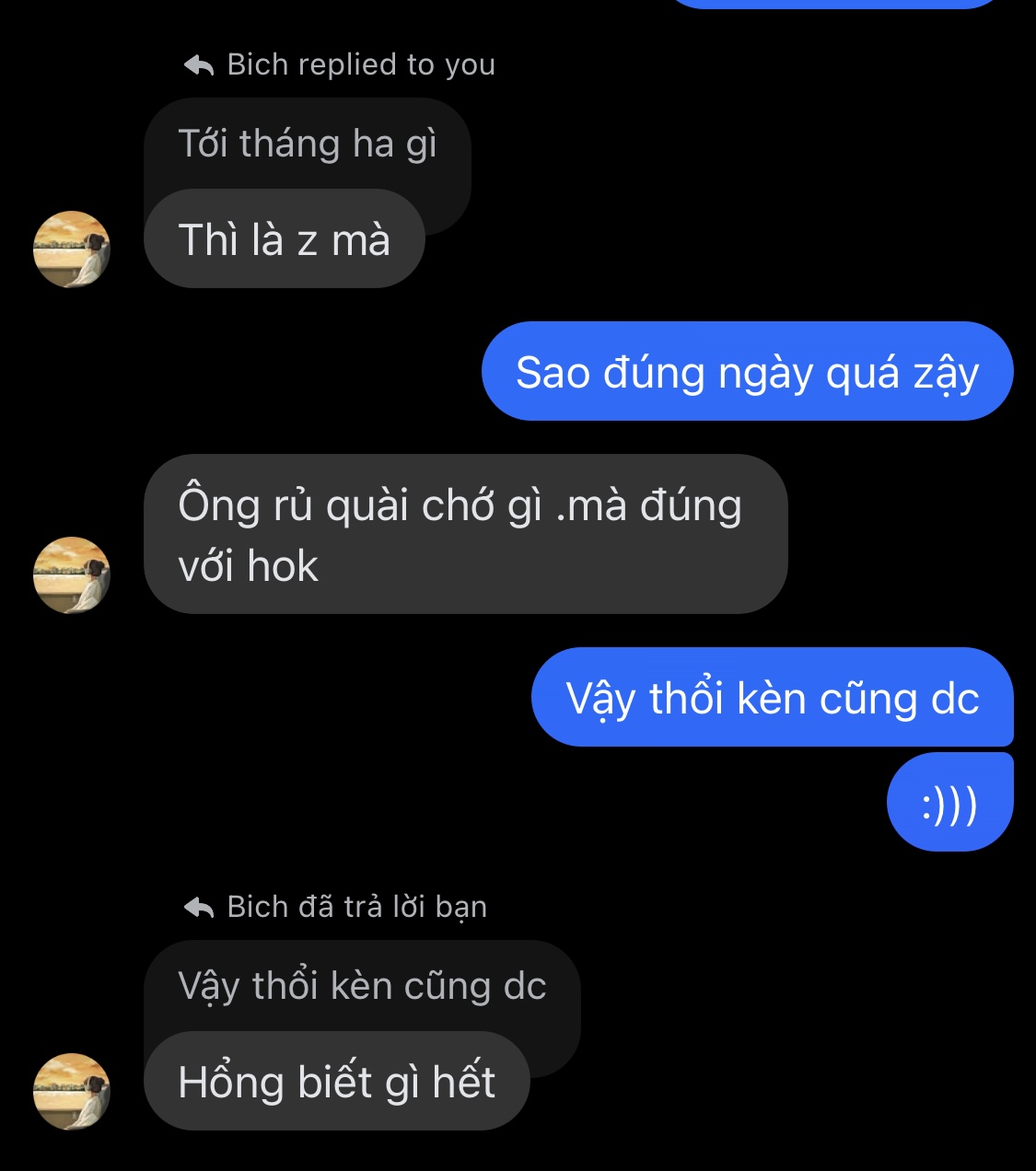Jump to quoted message "Vậy thổi kèn cũng dc"
Viewport: 1036px width, 1171px height.
tap(362, 986)
